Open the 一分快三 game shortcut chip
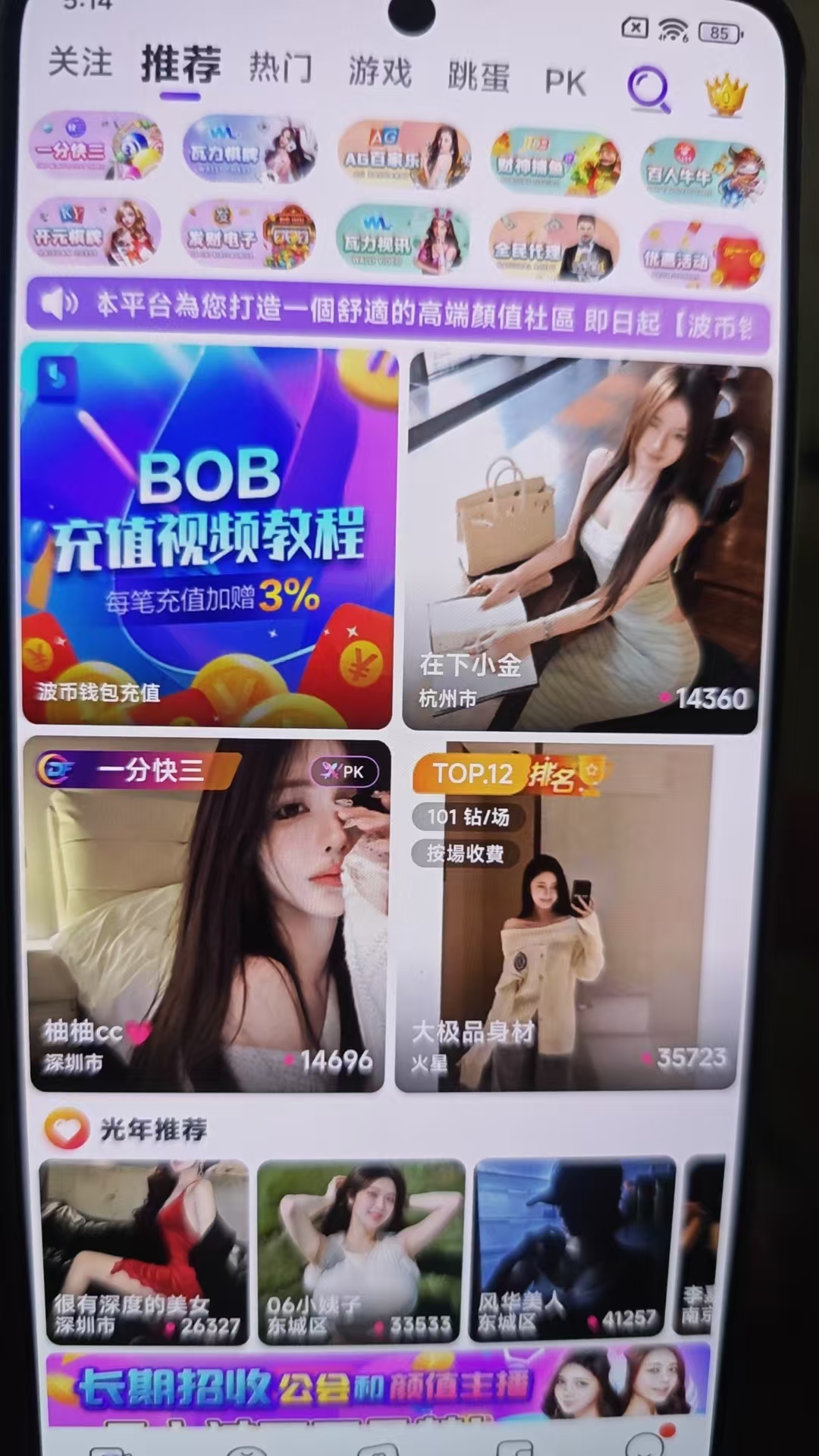Image resolution: width=819 pixels, height=1456 pixels. coord(96,147)
